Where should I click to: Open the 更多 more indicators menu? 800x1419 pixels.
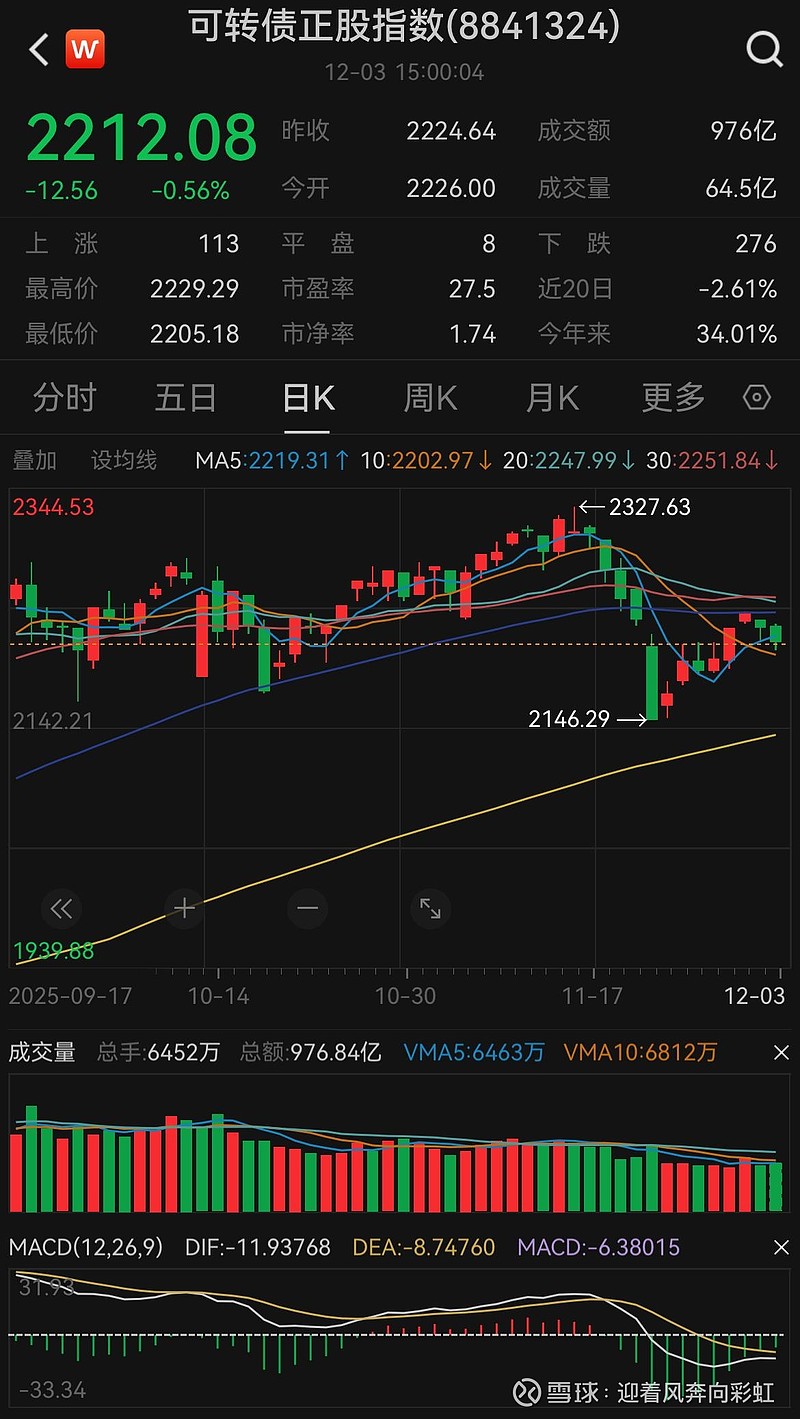tap(673, 397)
